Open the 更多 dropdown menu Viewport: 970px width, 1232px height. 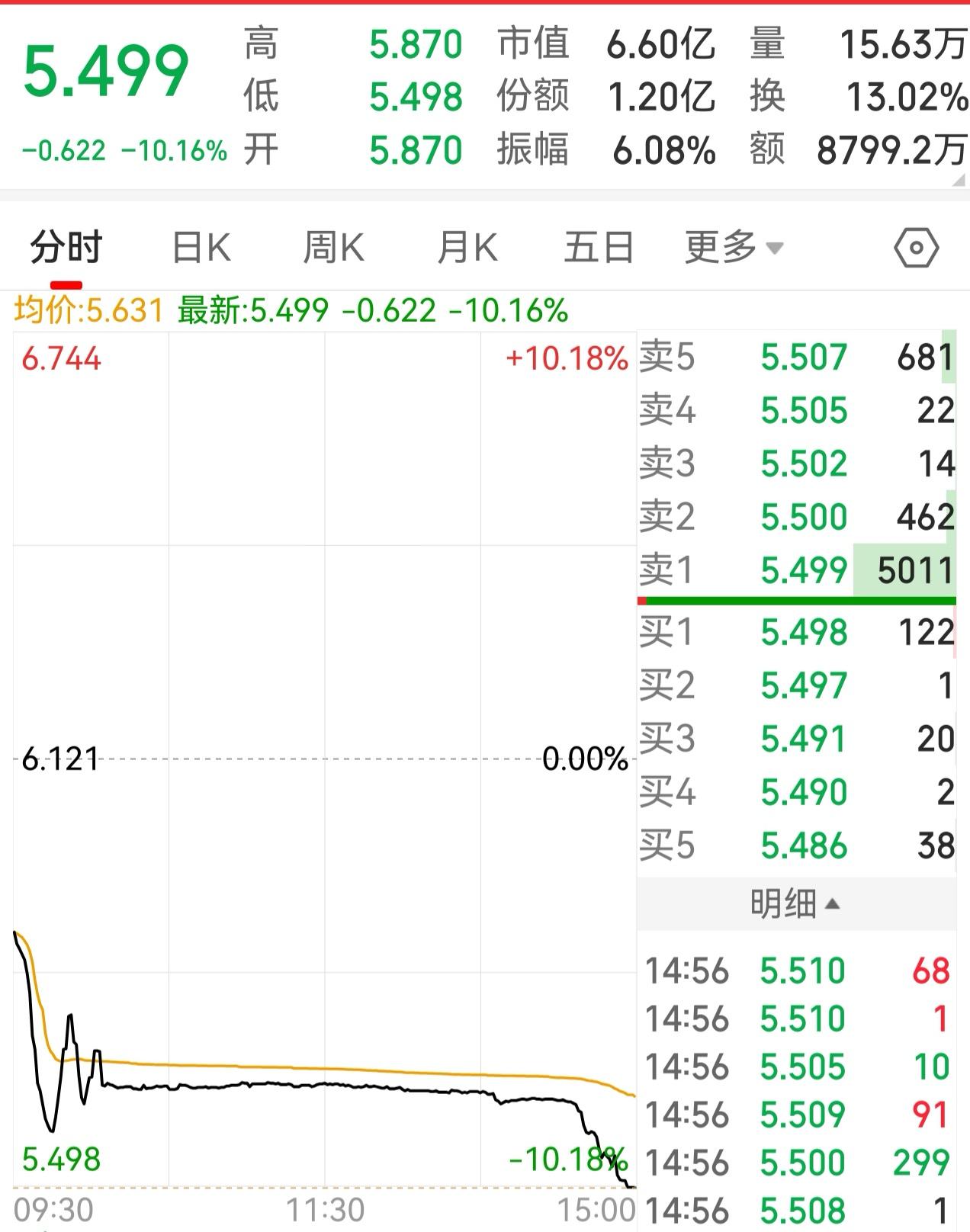727,245
